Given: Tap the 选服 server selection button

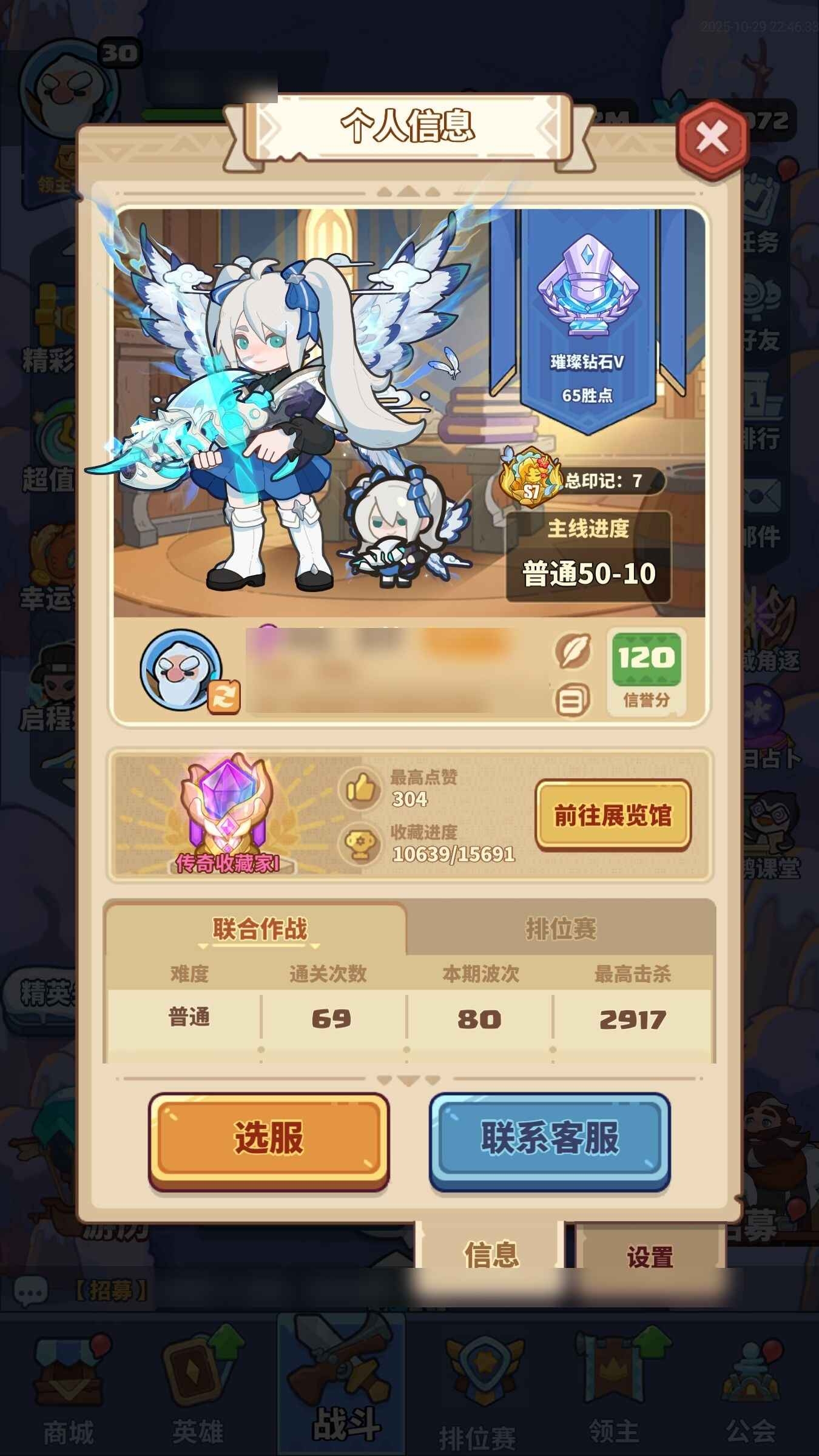Looking at the screenshot, I should pyautogui.click(x=269, y=1137).
